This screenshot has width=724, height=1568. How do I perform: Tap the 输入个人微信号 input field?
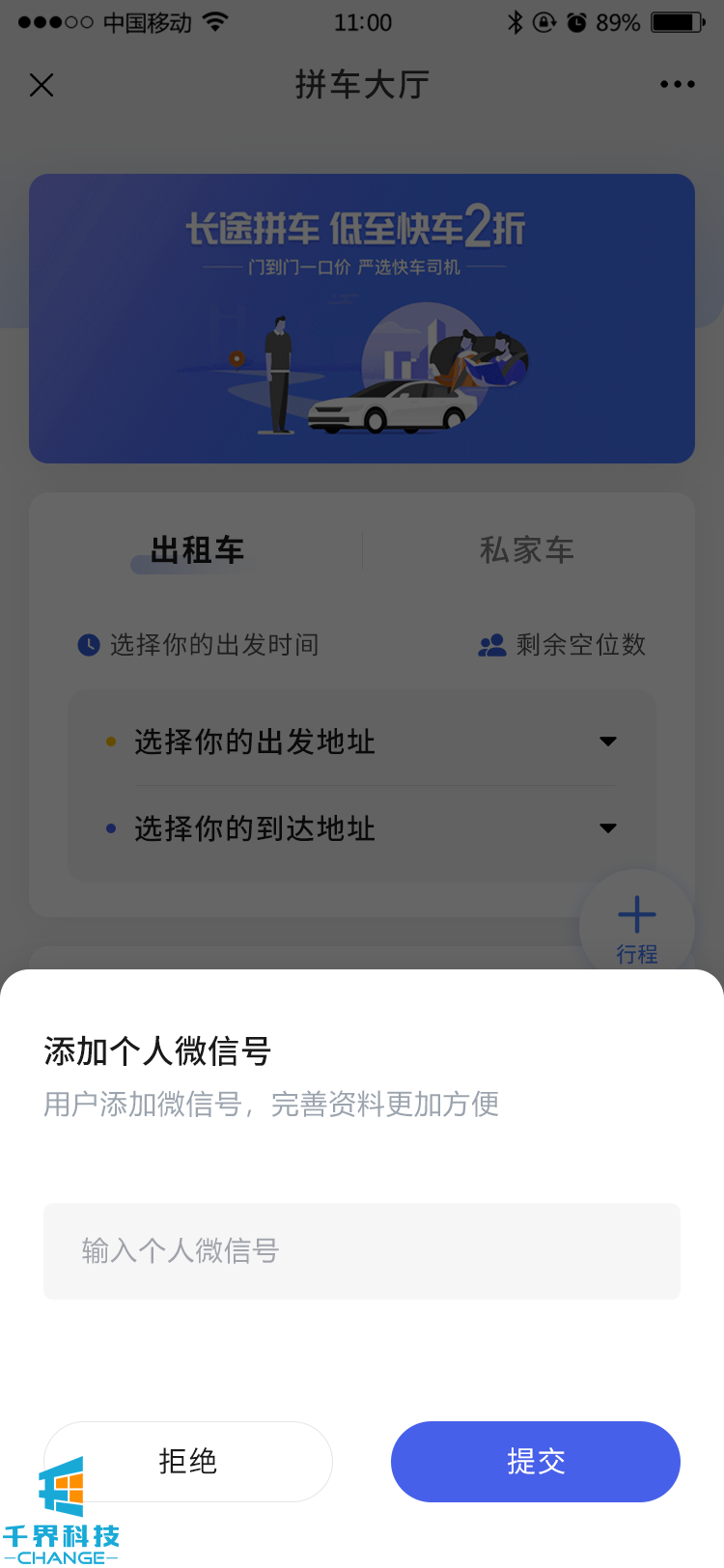362,1250
